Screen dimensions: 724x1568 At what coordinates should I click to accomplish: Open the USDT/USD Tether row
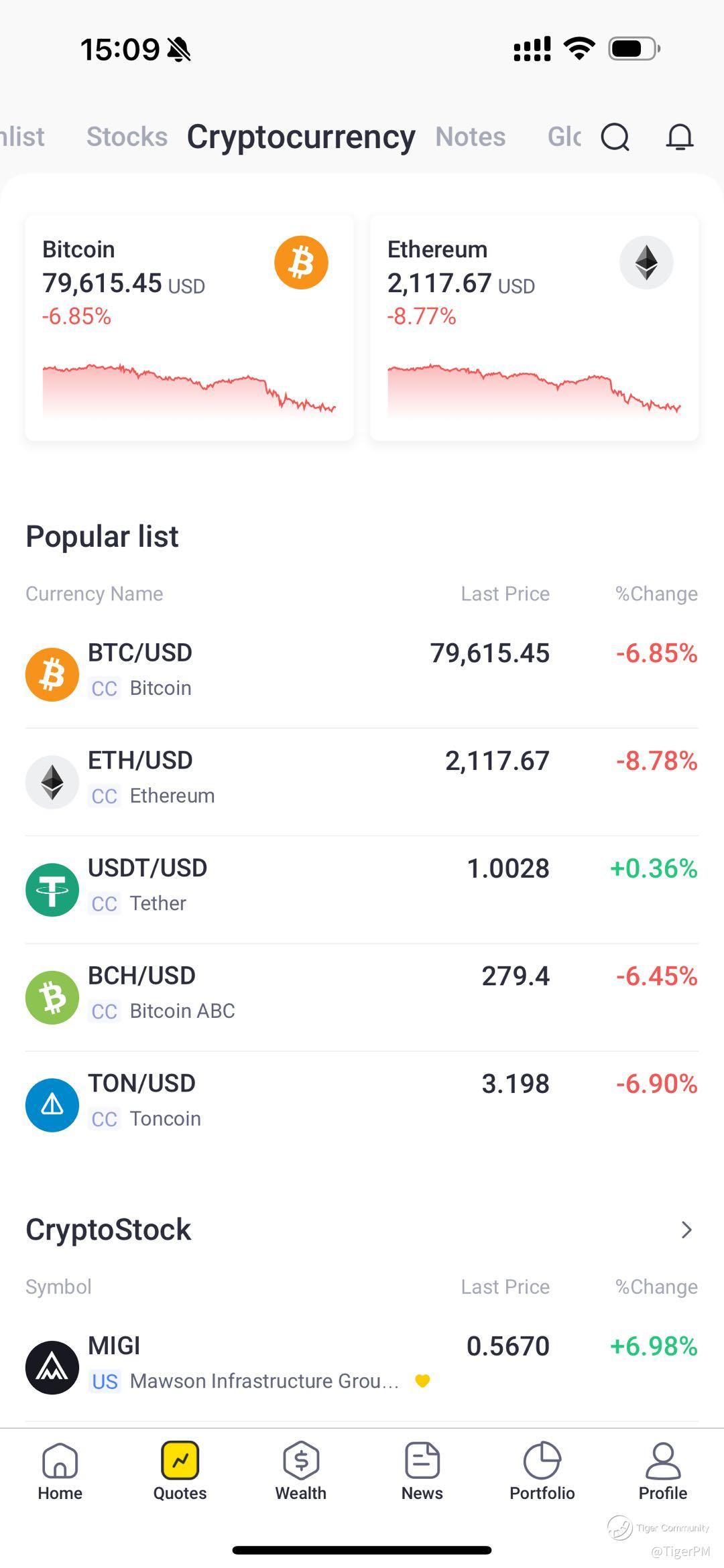point(362,886)
